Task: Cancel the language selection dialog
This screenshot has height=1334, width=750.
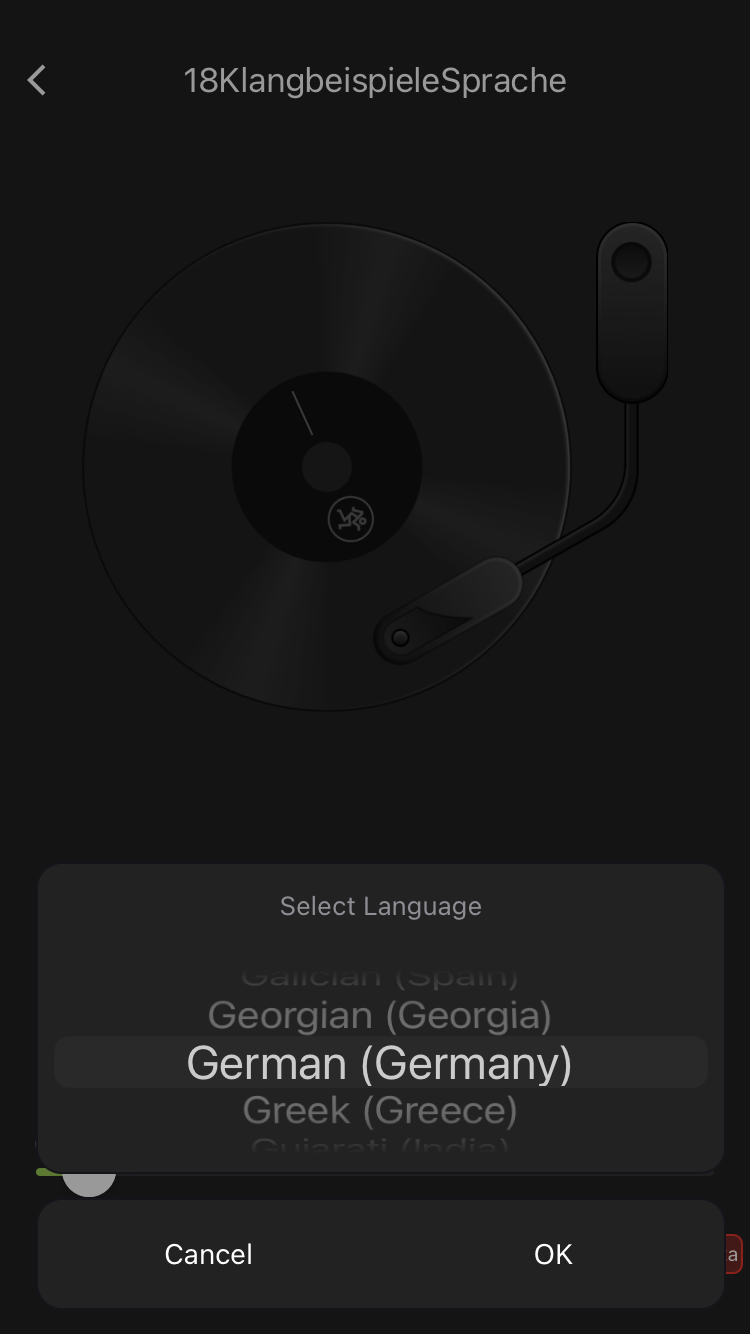Action: click(x=208, y=1254)
